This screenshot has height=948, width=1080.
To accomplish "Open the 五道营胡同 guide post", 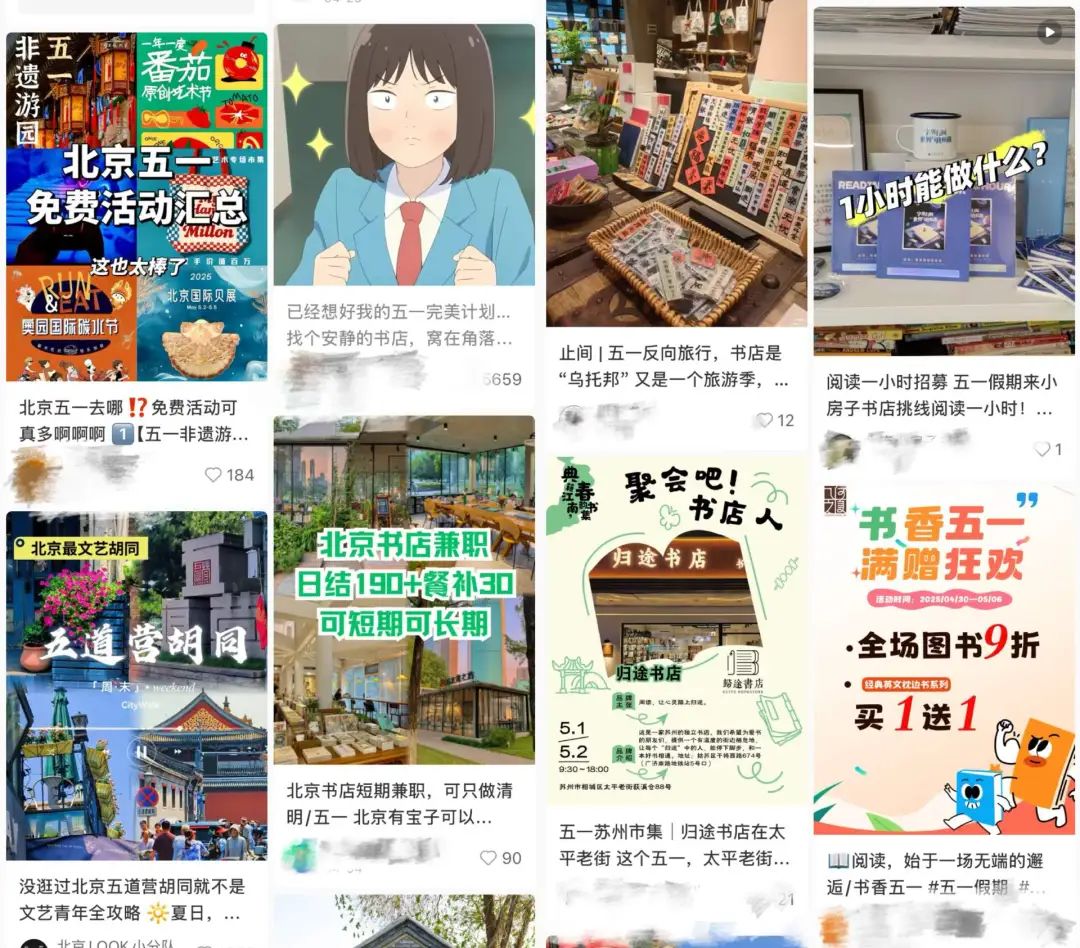I will coord(137,685).
